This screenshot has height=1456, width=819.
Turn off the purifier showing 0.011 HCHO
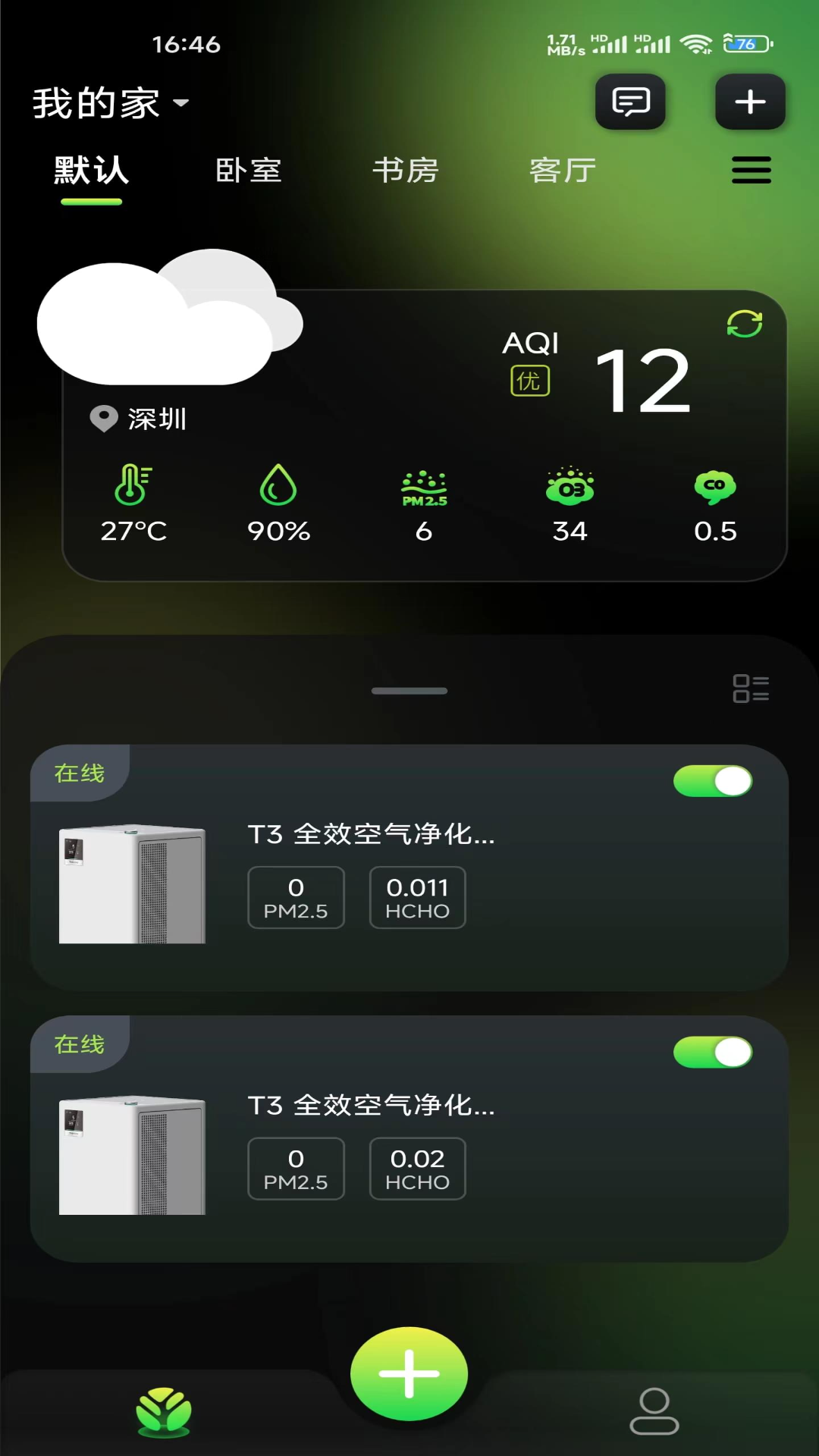pos(712,781)
